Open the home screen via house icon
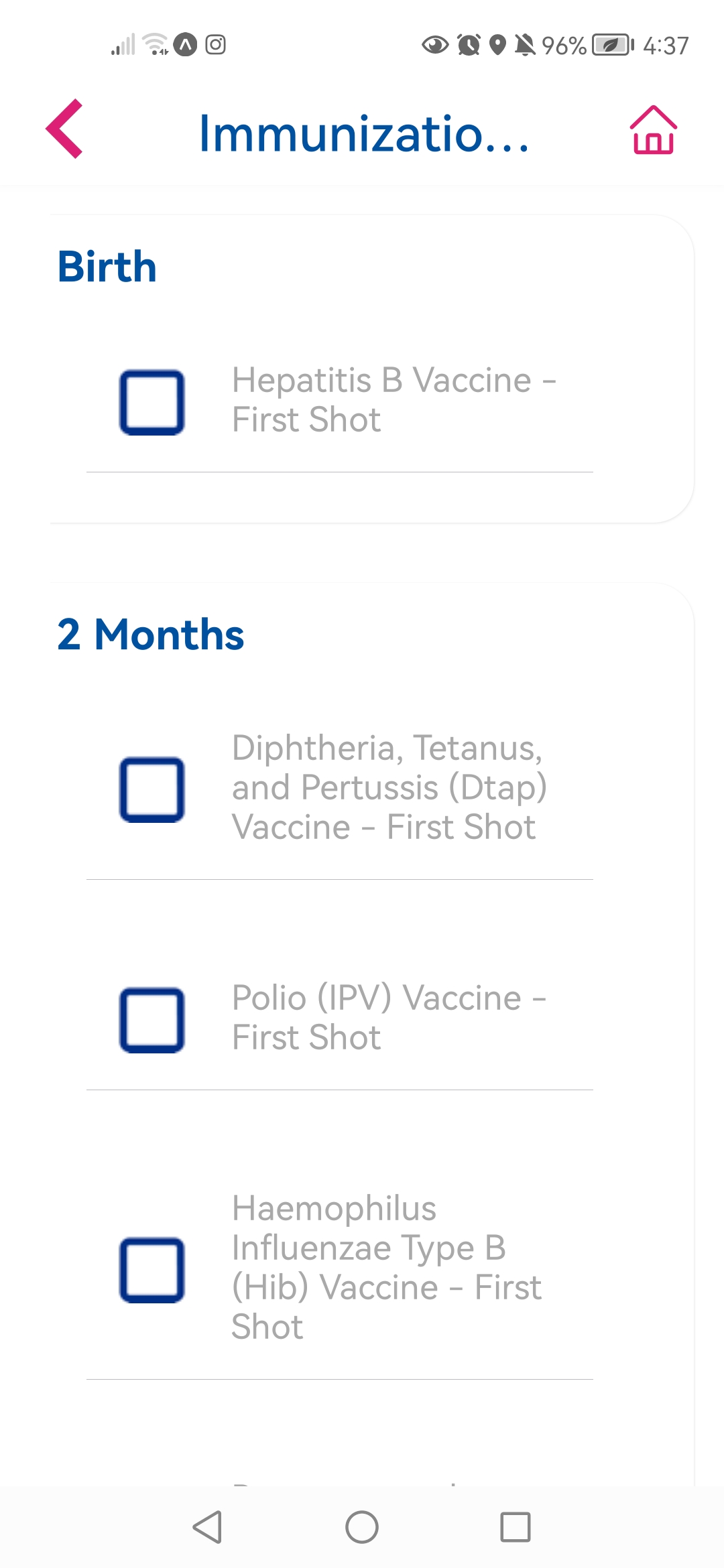 [653, 130]
